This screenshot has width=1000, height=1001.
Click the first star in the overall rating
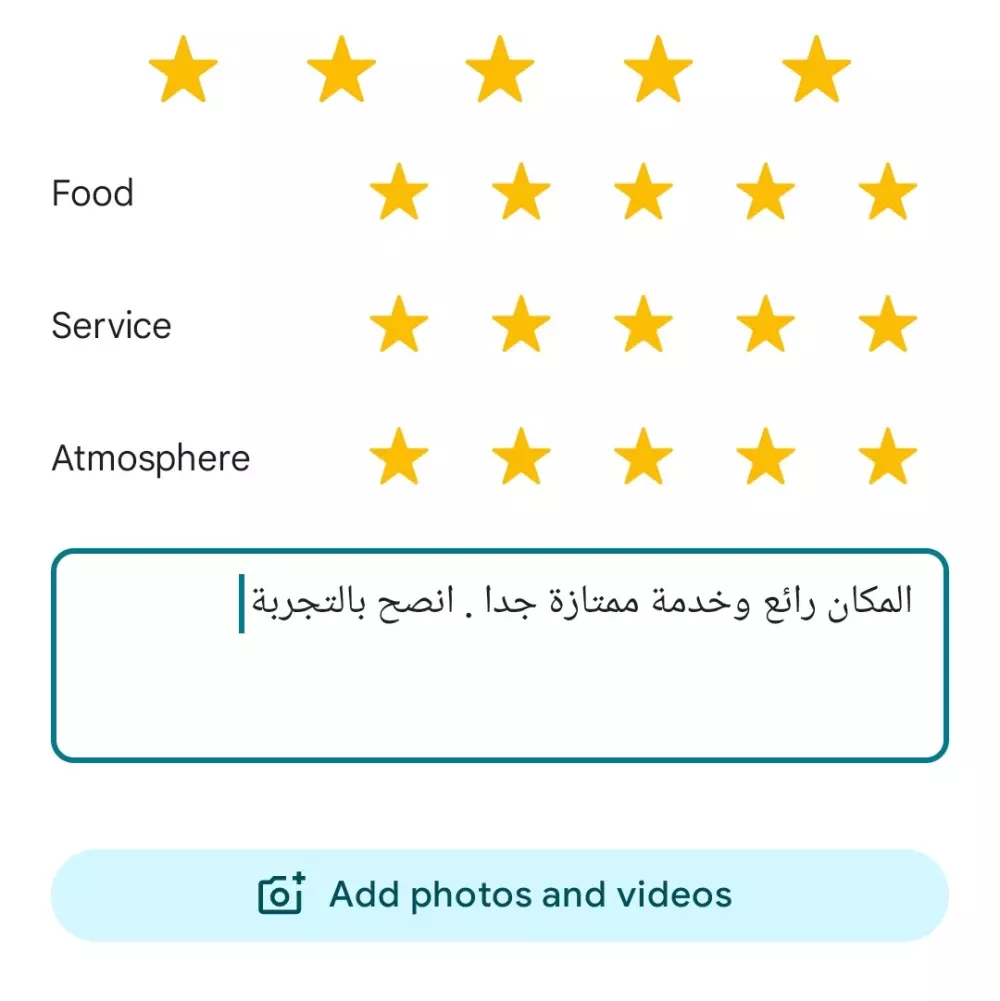coord(184,68)
